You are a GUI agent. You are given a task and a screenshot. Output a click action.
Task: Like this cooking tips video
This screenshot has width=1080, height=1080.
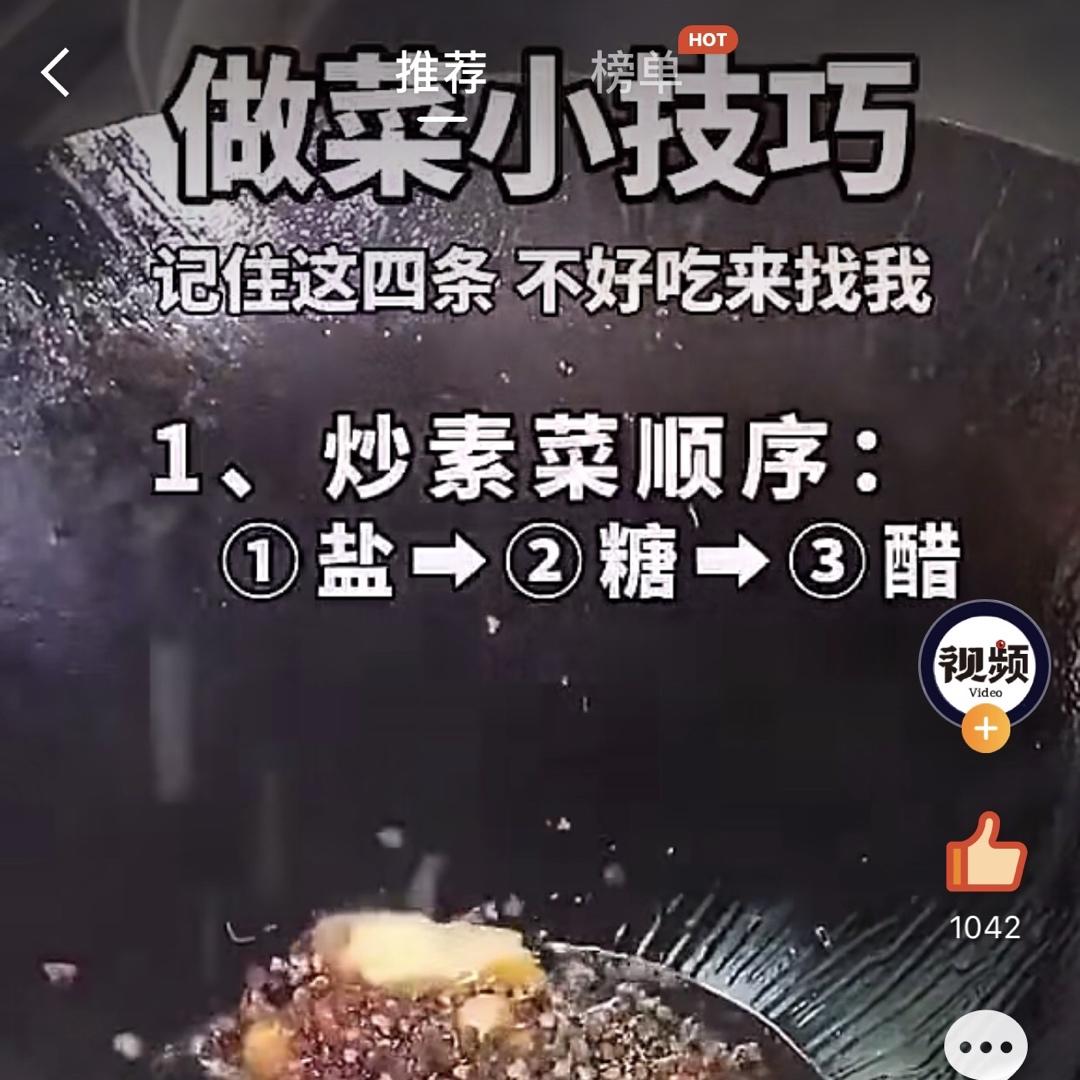point(986,853)
